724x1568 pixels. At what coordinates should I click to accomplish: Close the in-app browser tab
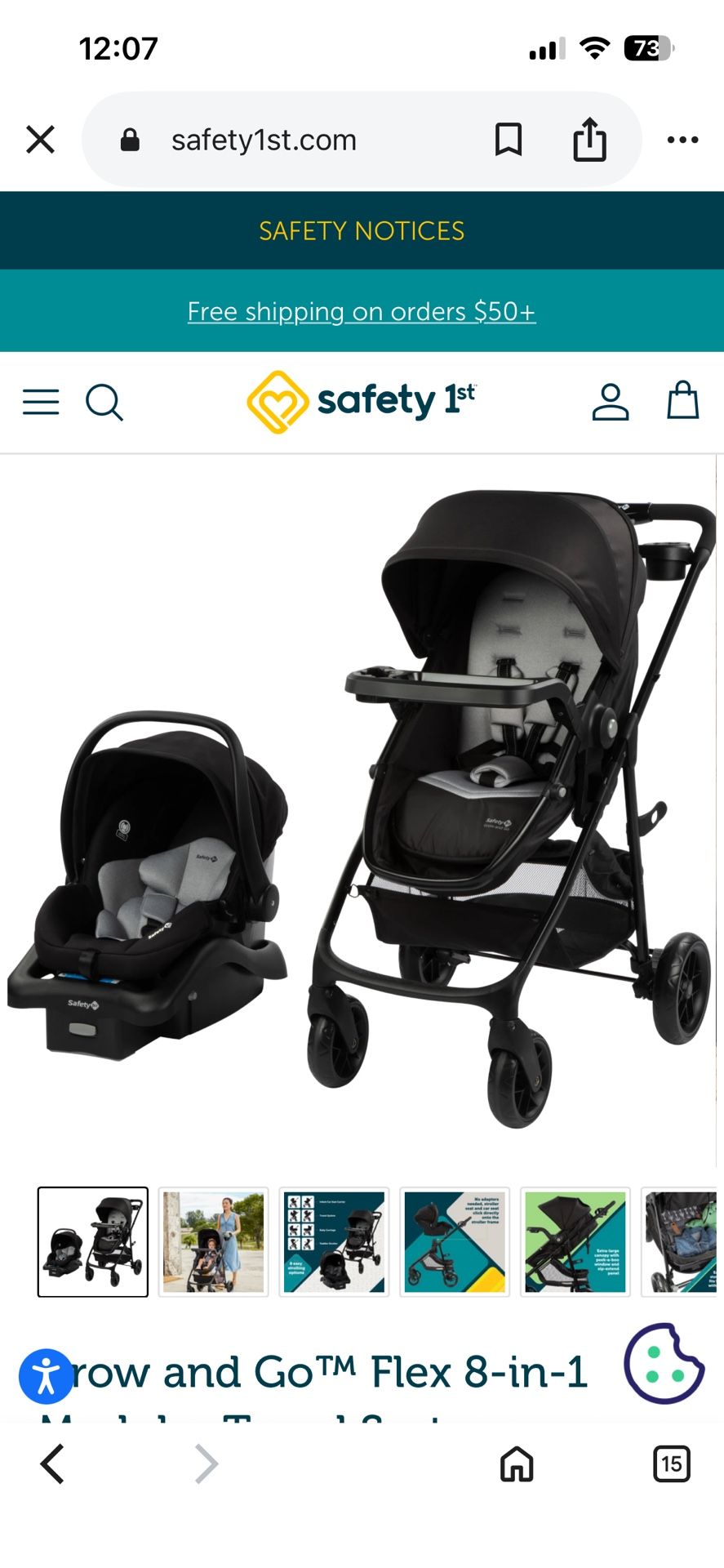coord(40,140)
